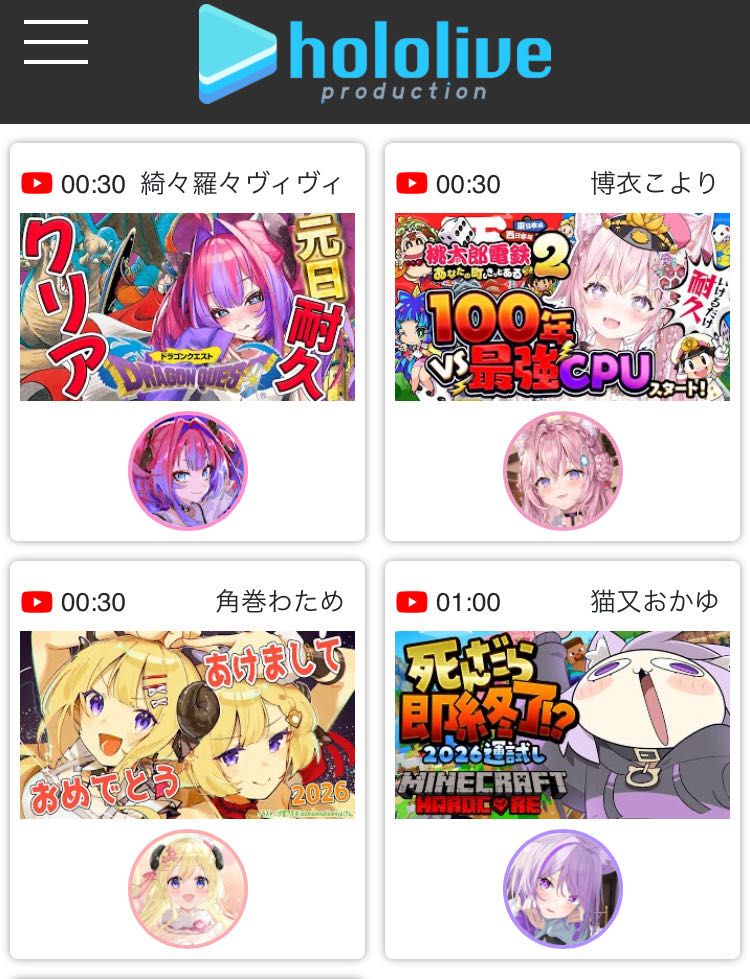The width and height of the screenshot is (750, 979).
Task: Open 綺々羅々ヴィヴィ's Dragon Quest stream card
Action: coord(187,307)
